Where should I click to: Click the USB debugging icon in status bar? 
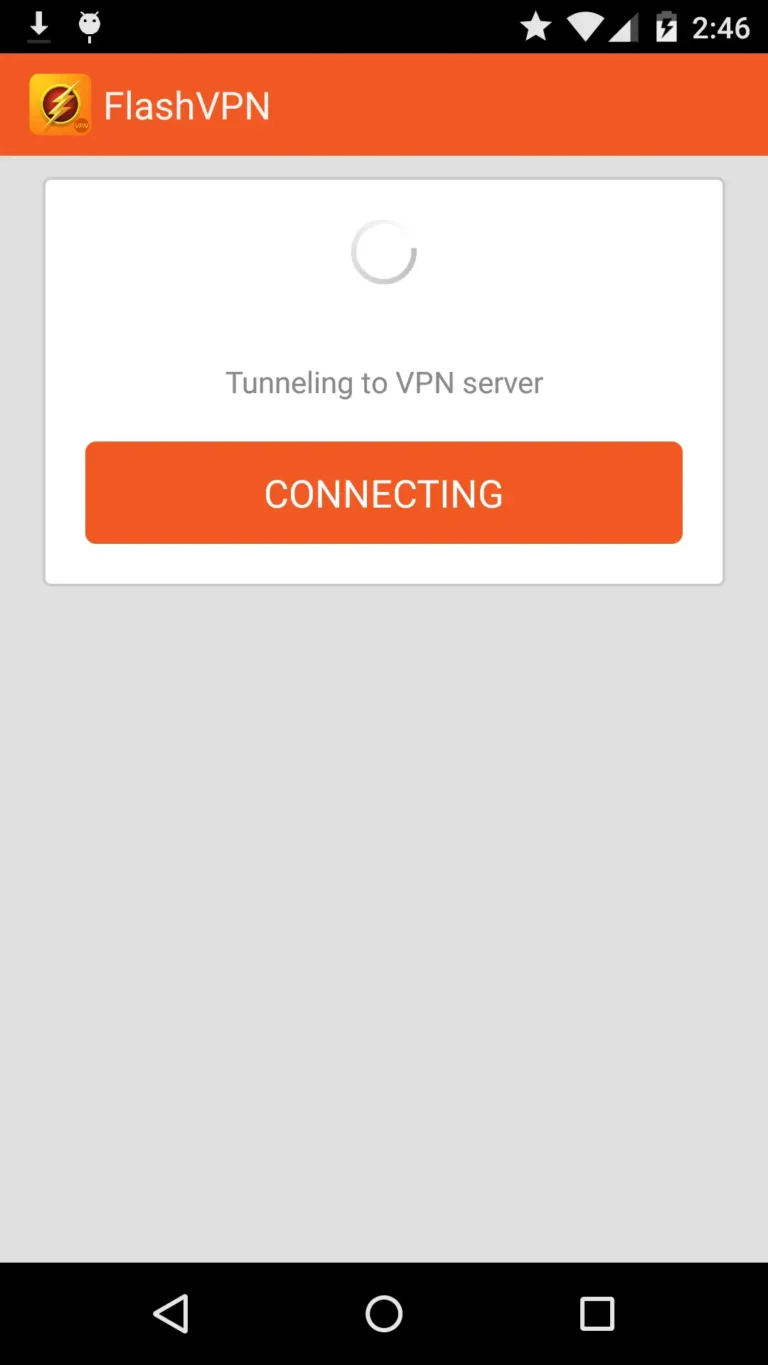pyautogui.click(x=89, y=26)
